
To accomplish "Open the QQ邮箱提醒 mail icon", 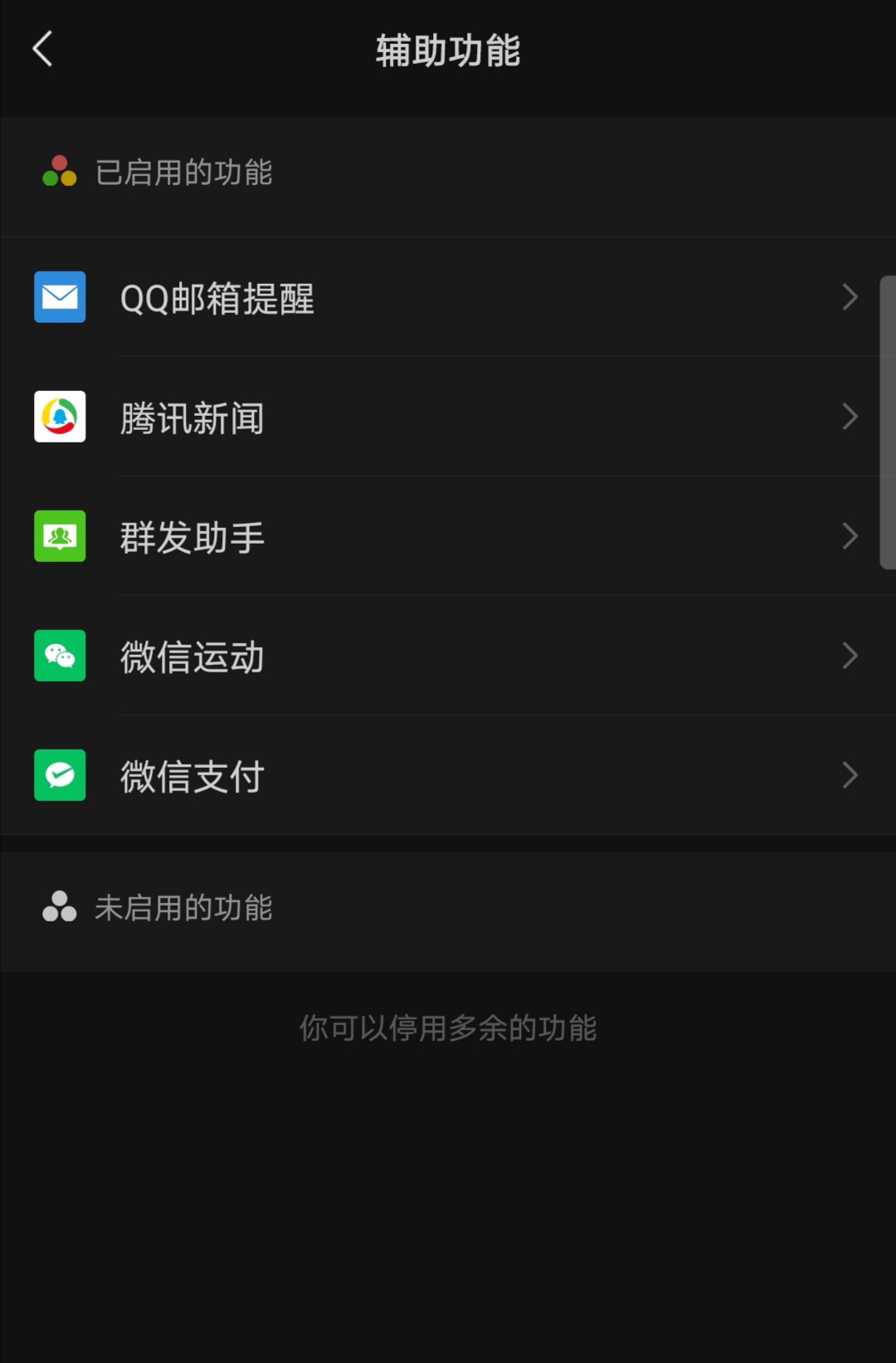I will [59, 298].
